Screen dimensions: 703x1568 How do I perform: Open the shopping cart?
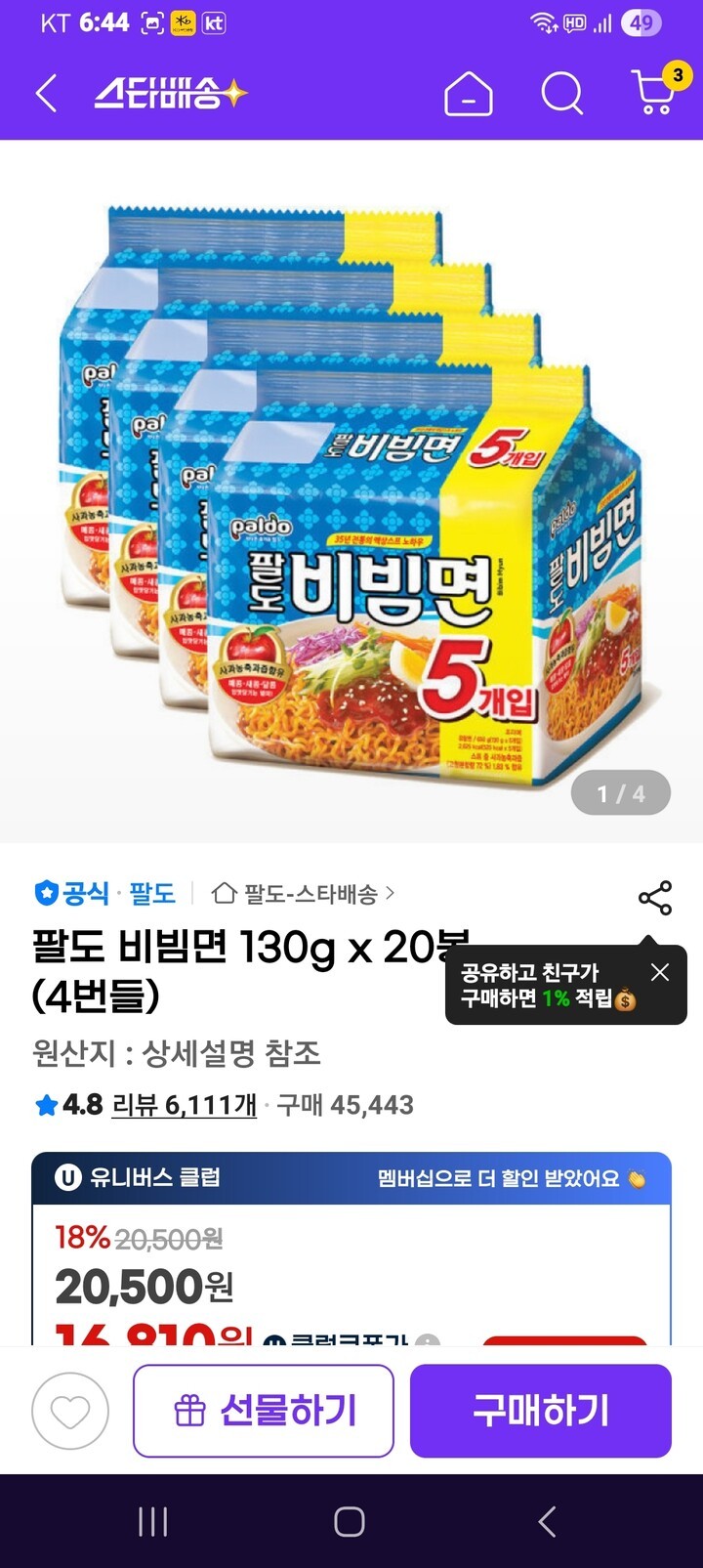click(x=656, y=92)
